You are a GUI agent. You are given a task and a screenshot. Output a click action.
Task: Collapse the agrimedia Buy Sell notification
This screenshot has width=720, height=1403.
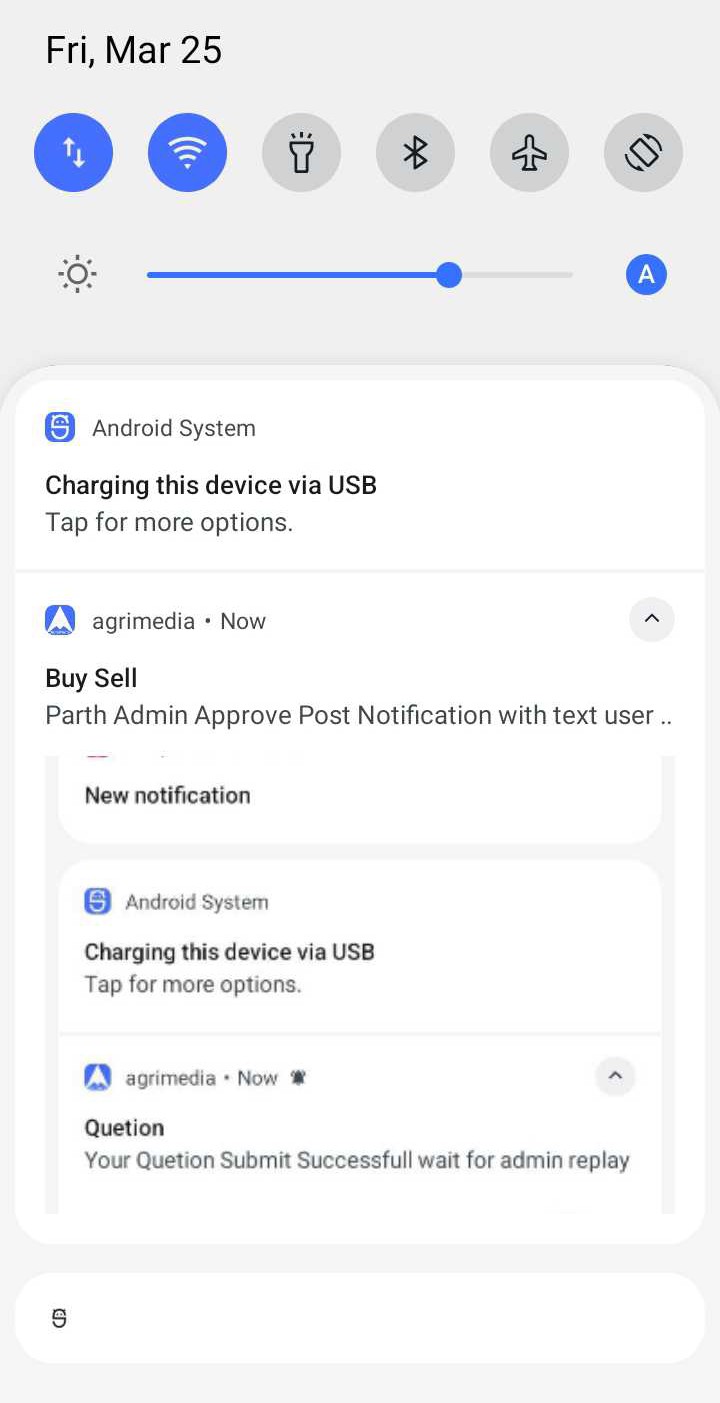pyautogui.click(x=652, y=620)
